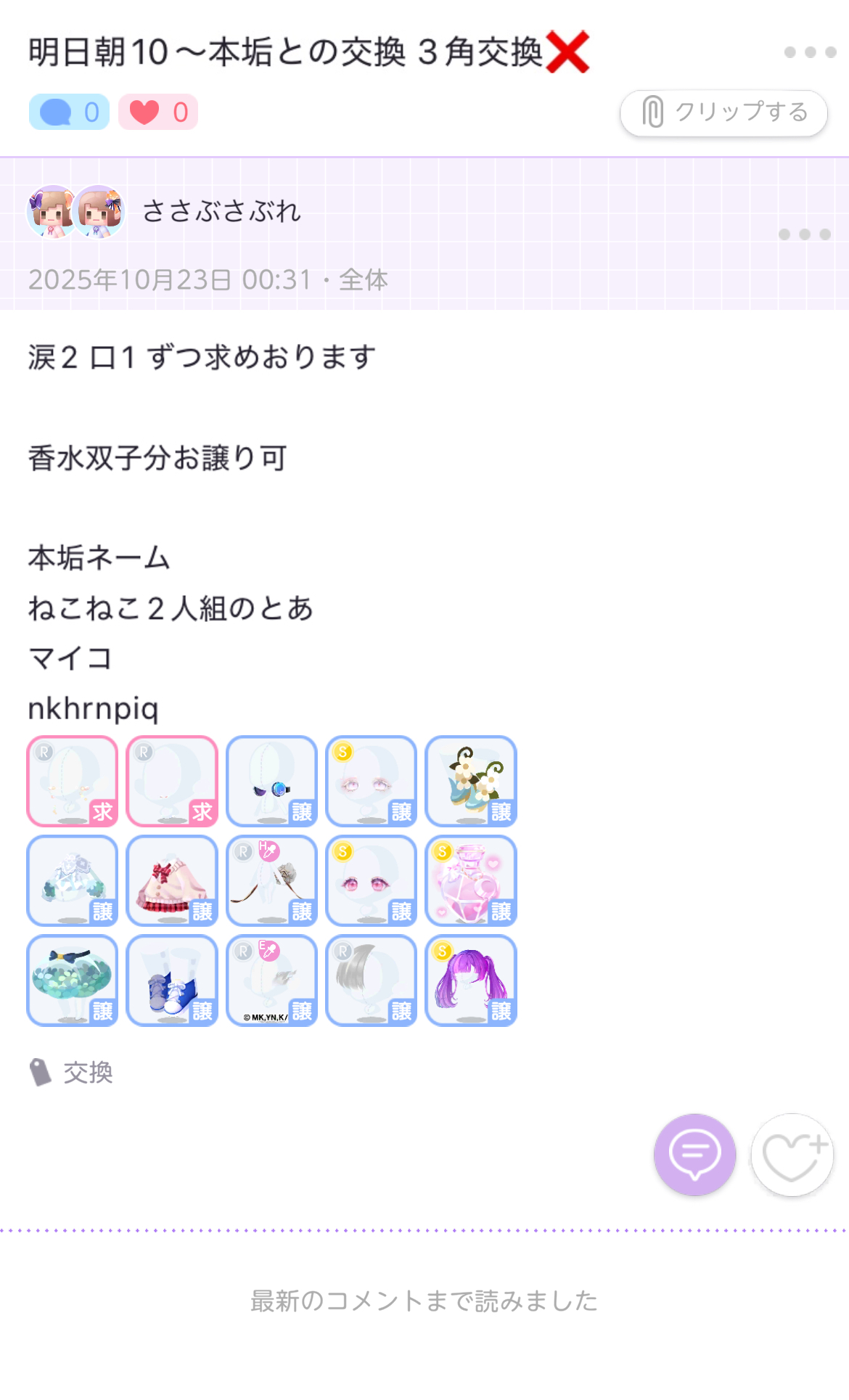This screenshot has height=1400, width=849.
Task: Open ささぶさぶれ's profile avatar
Action: tap(75, 211)
